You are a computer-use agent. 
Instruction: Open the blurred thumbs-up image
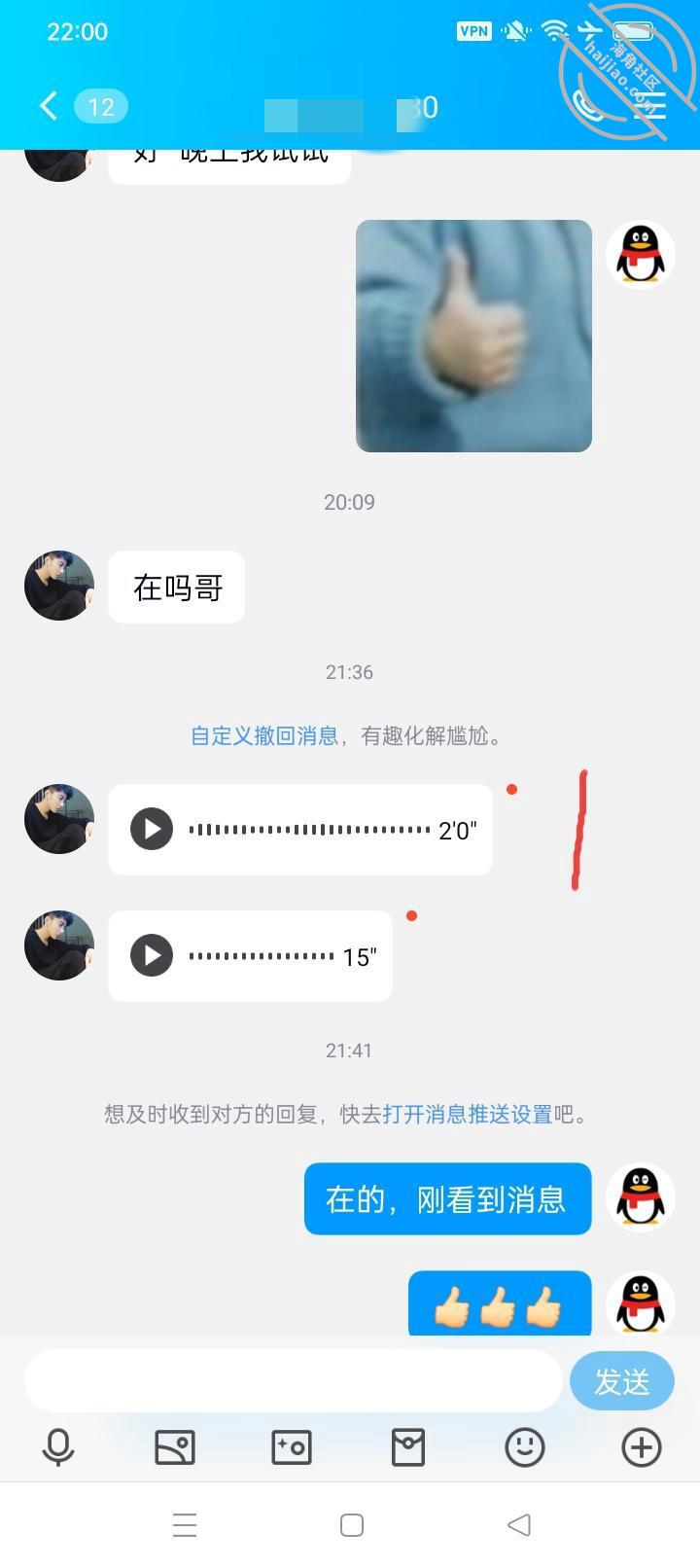[x=473, y=336]
